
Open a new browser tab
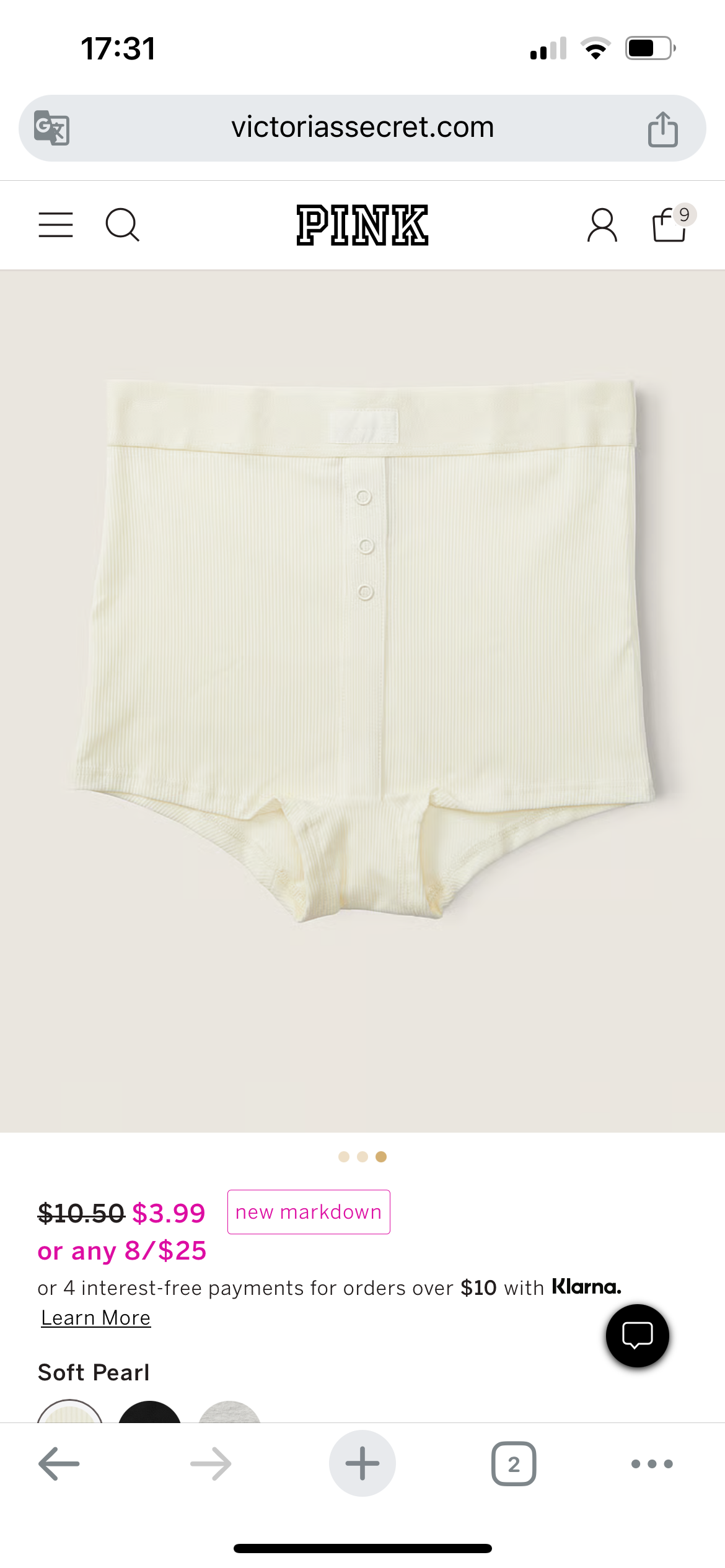pos(362,1464)
